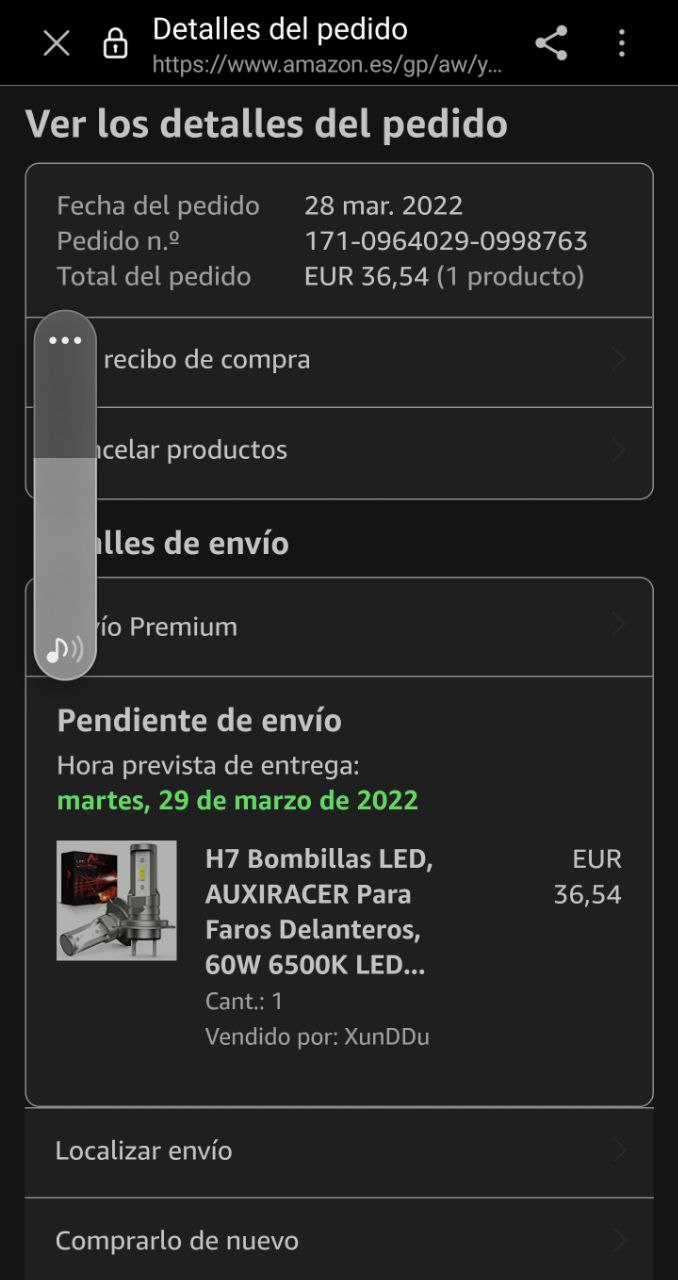Image resolution: width=678 pixels, height=1280 pixels.
Task: View the H7 Bombillas LED product image
Action: [117, 901]
